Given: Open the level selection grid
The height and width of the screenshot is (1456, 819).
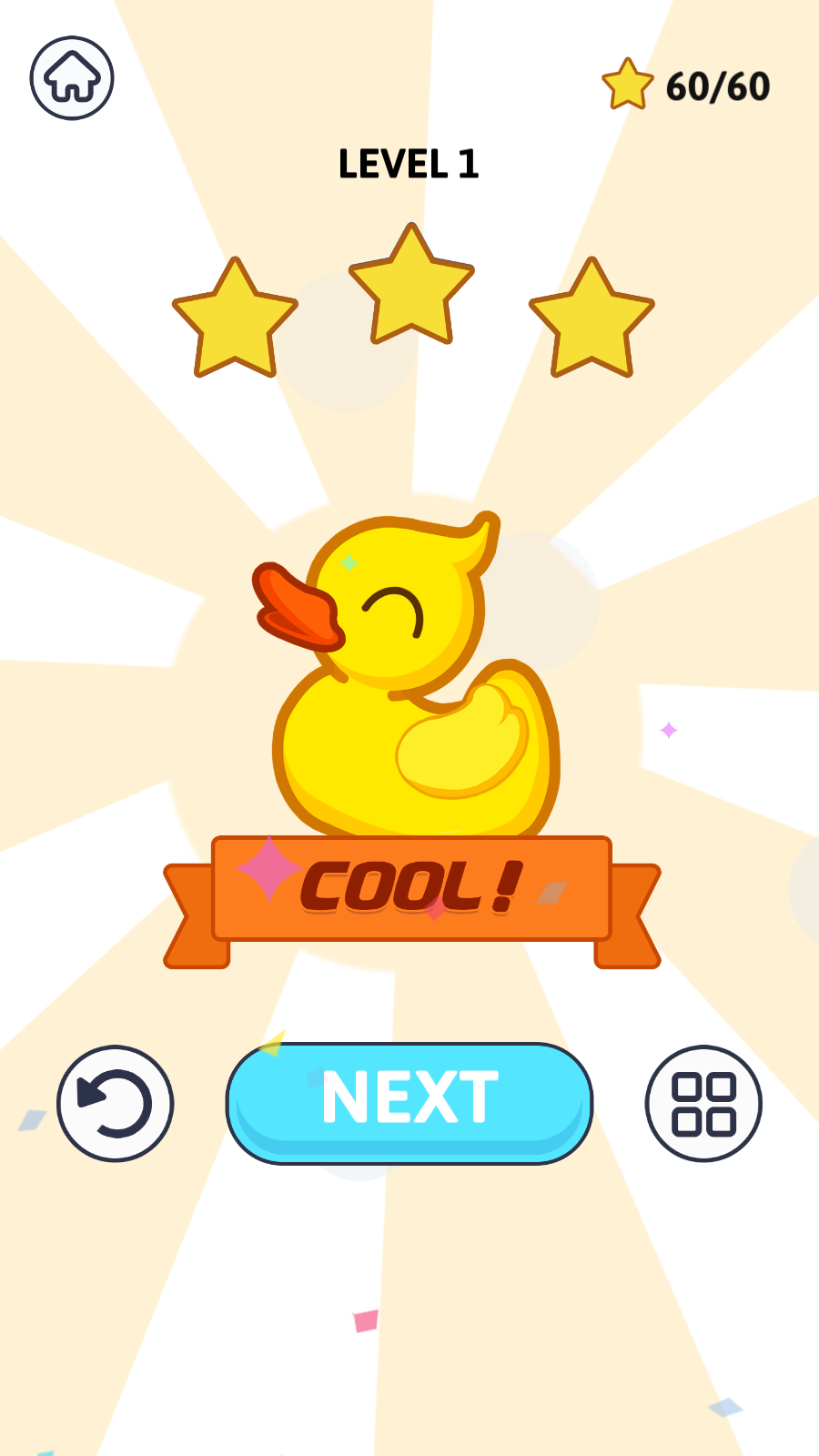Looking at the screenshot, I should pyautogui.click(x=703, y=1103).
